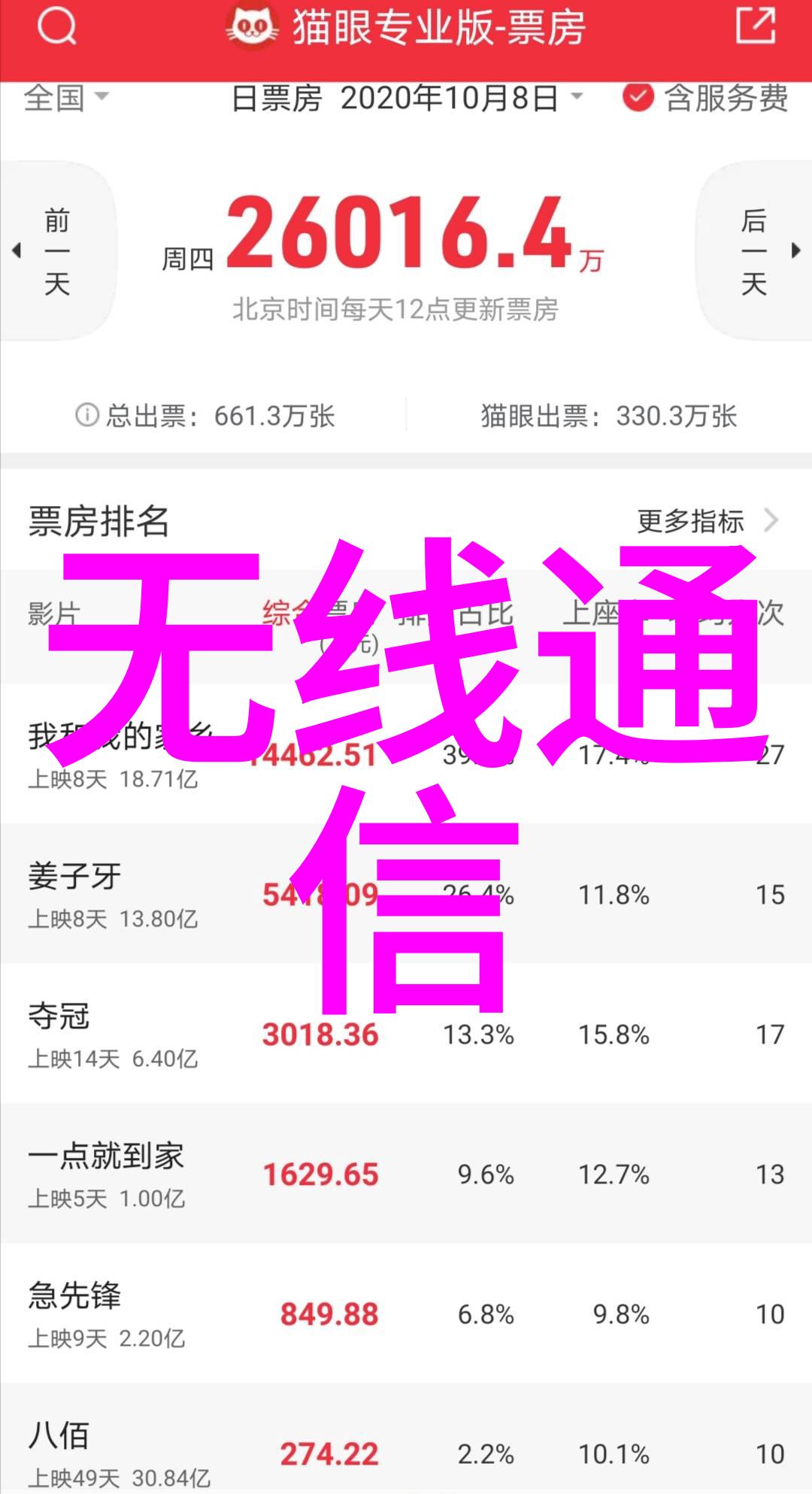Screen dimensions: 812x1494
Task: Go to the previous day 前一天
Action: (x=56, y=252)
